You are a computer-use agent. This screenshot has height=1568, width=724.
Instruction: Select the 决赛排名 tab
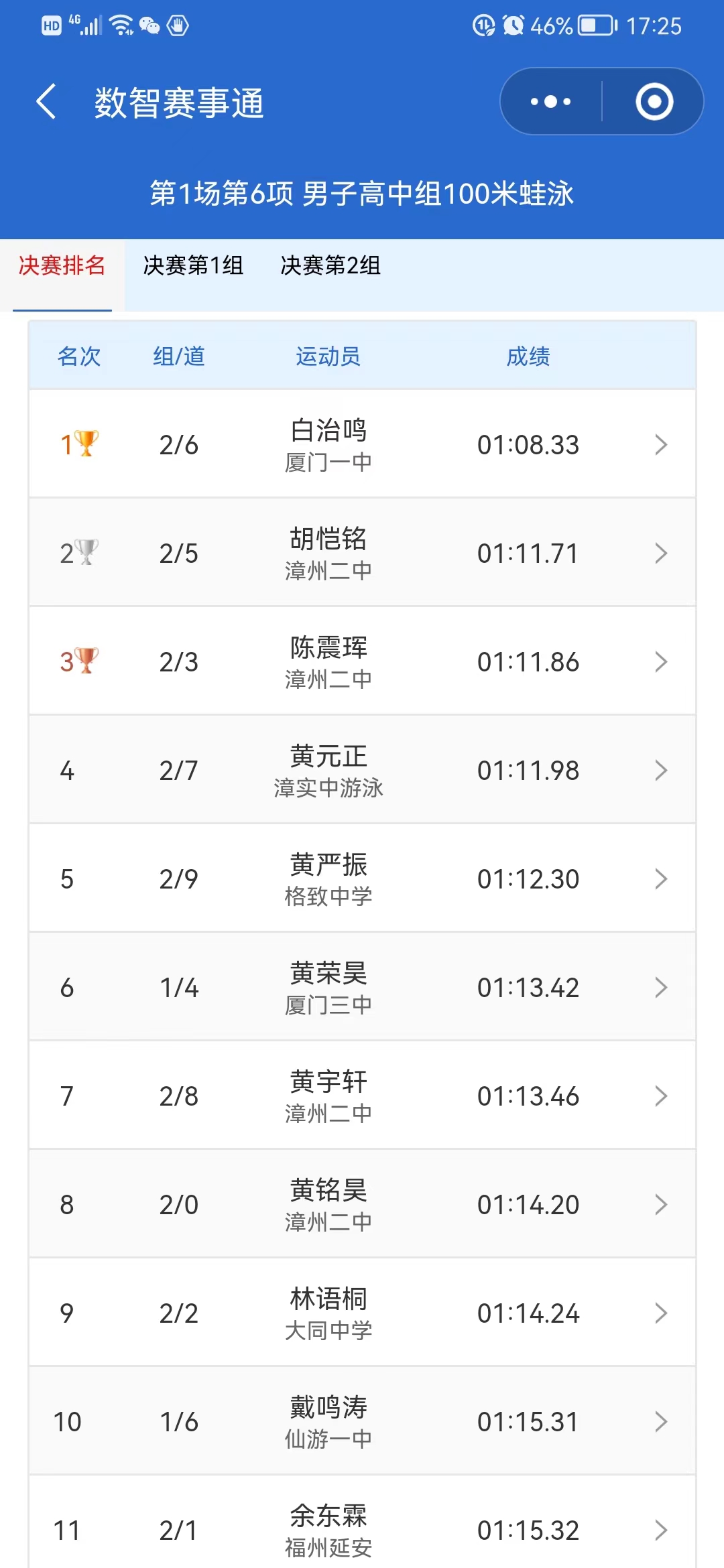pos(62,266)
